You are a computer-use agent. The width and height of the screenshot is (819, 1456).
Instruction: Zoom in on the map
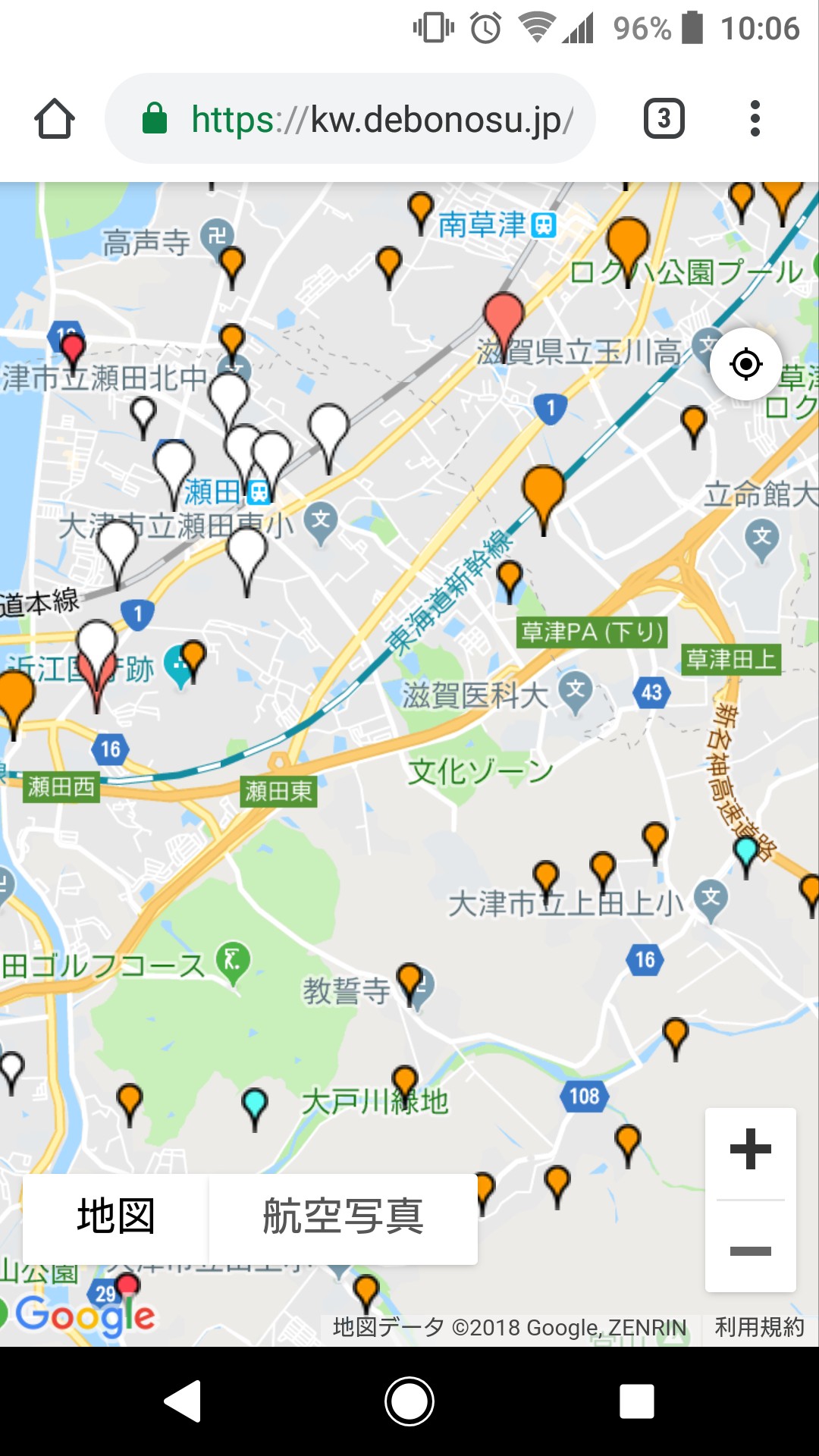pos(750,1150)
